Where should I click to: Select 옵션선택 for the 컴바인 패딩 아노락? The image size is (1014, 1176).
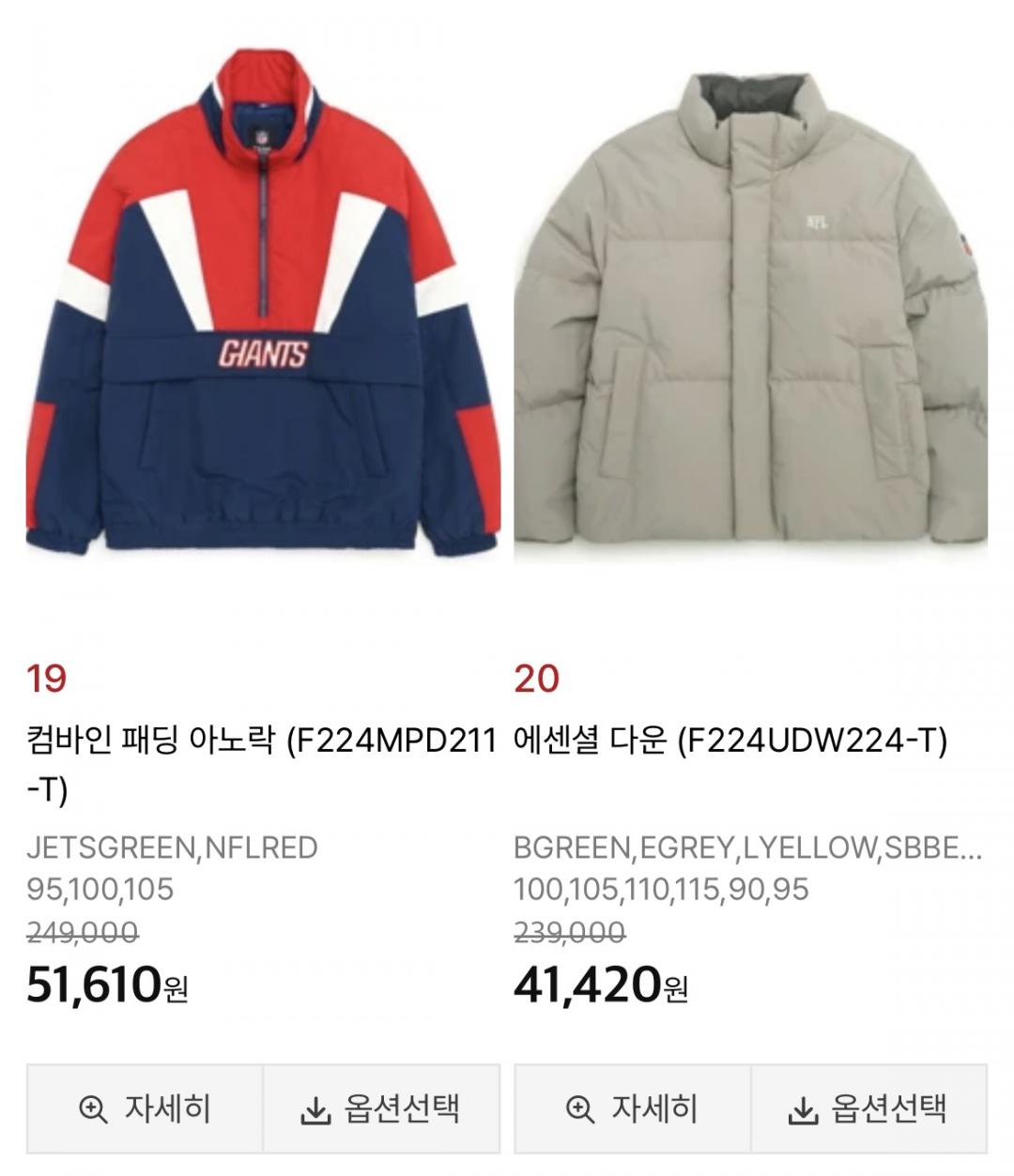[381, 1109]
